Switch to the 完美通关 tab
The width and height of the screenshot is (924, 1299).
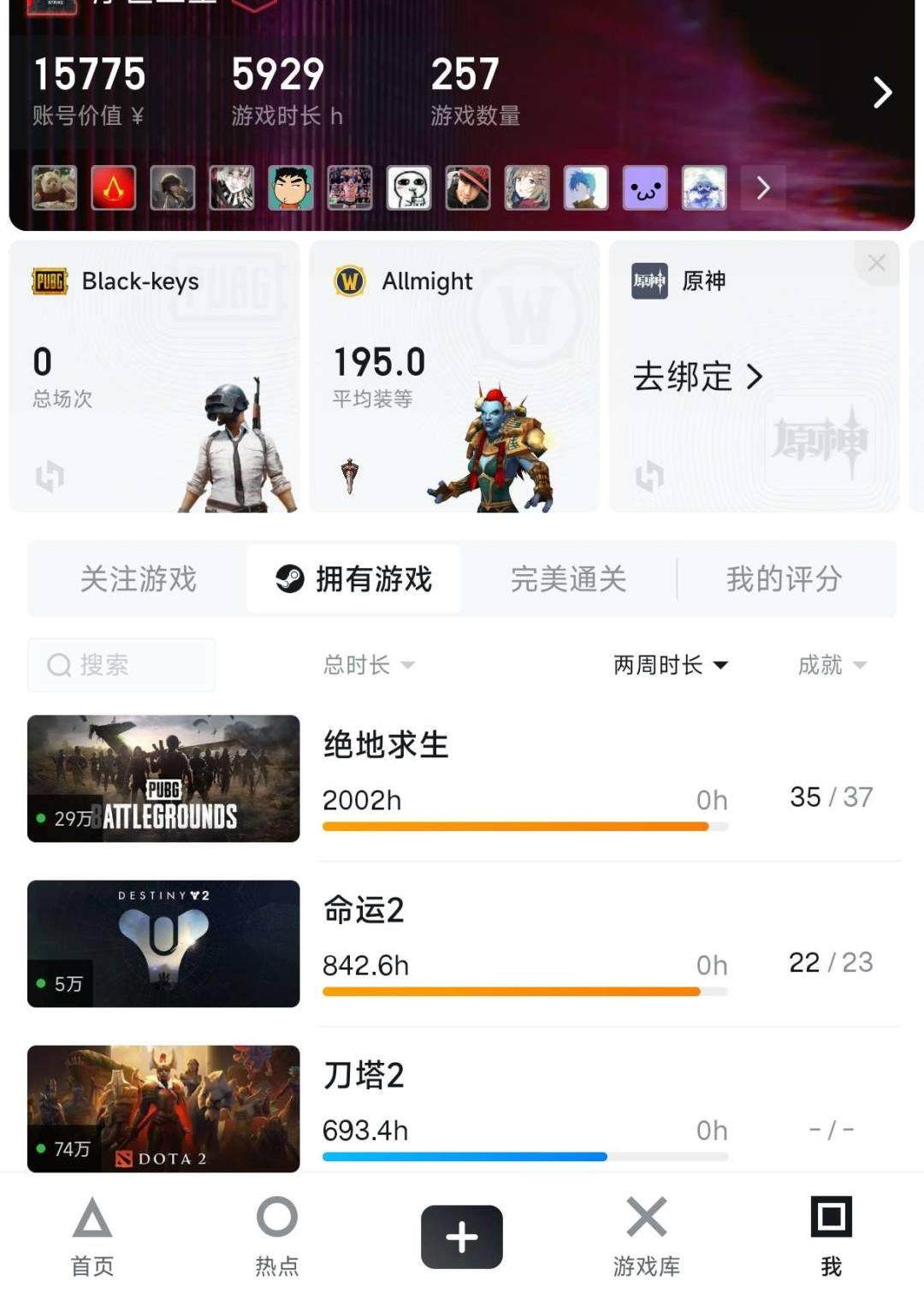click(x=566, y=579)
